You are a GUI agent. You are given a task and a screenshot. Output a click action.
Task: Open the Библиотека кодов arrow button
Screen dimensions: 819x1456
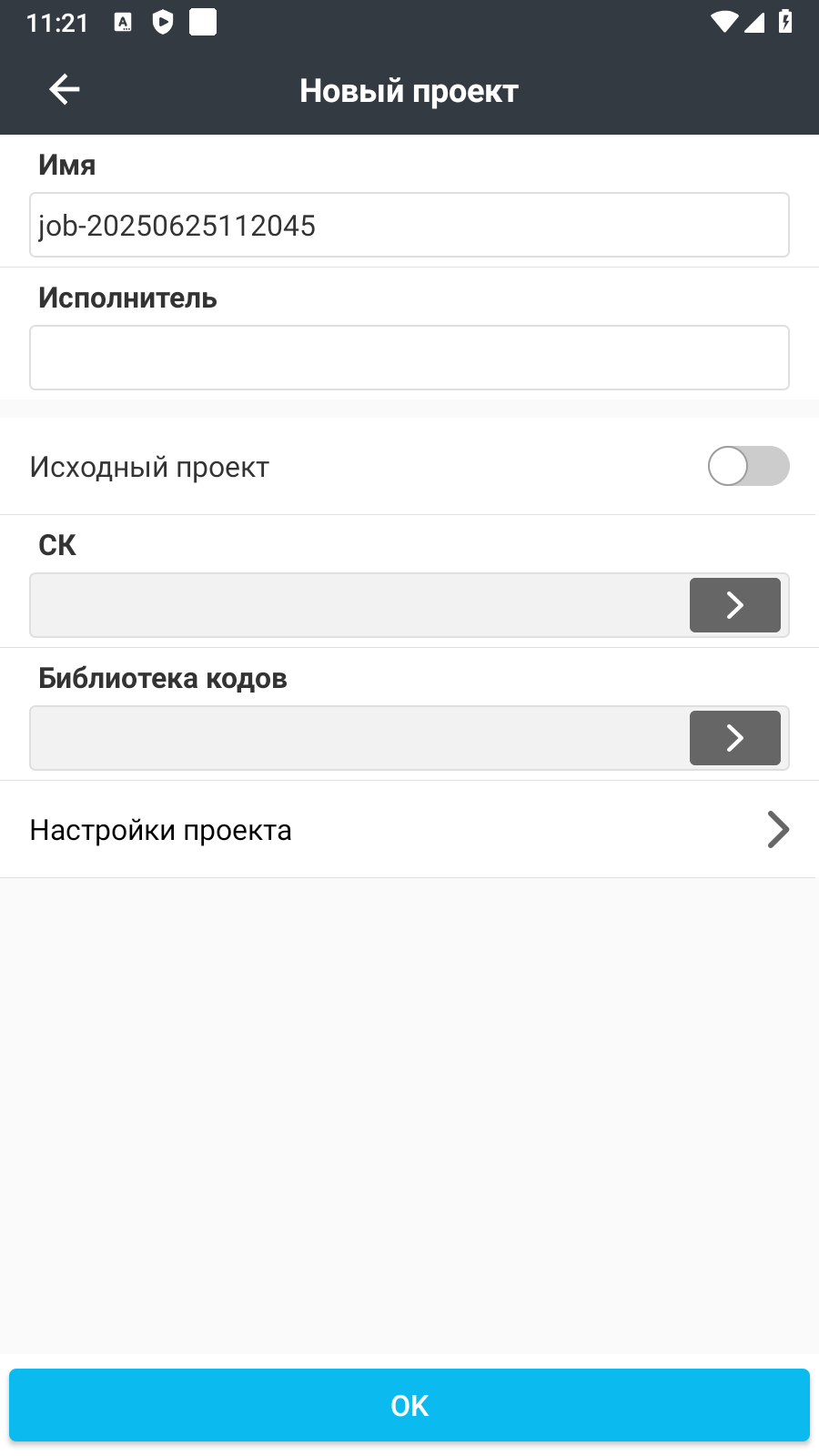[735, 738]
